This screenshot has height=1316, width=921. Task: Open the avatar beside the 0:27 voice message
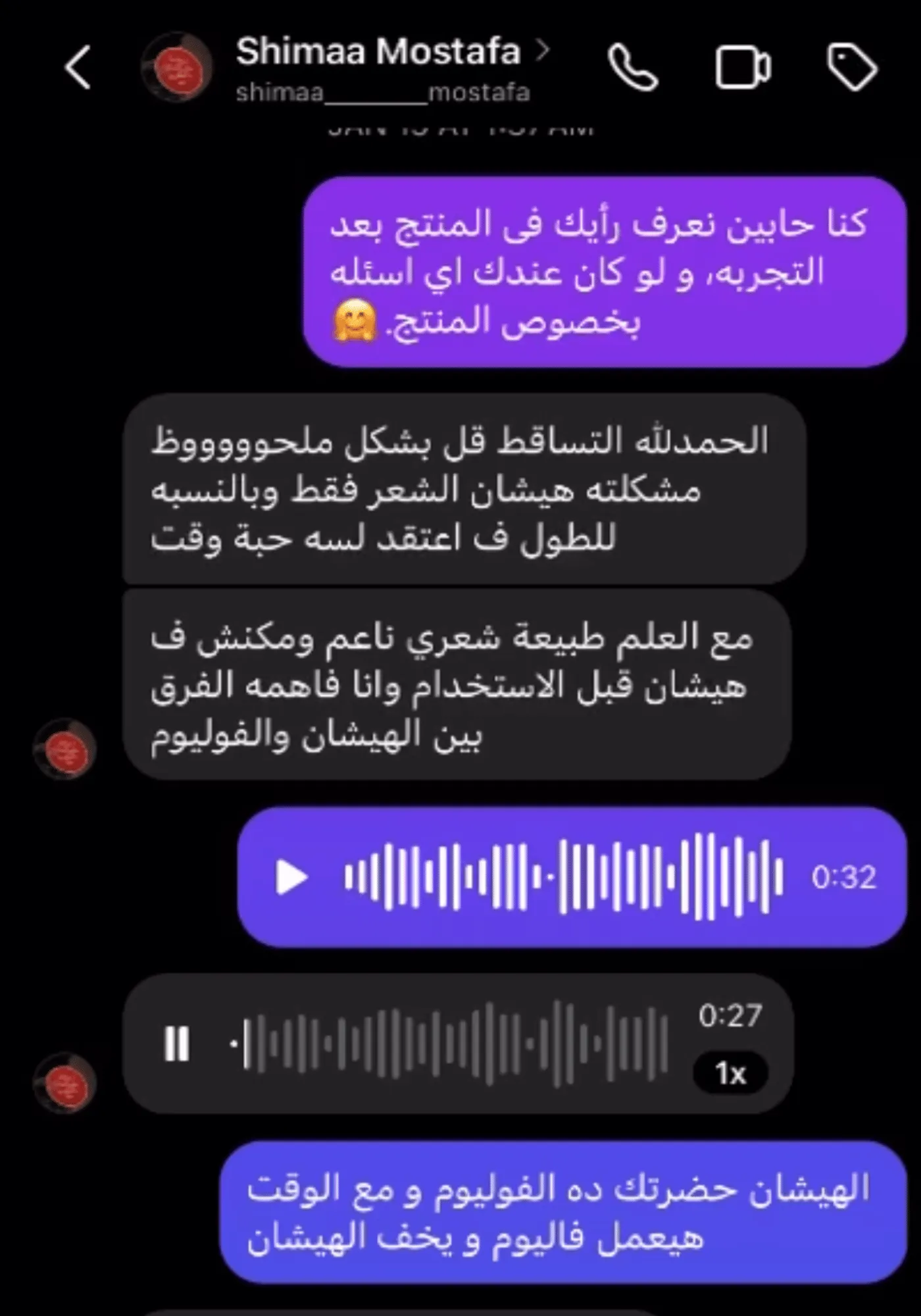click(x=64, y=1082)
